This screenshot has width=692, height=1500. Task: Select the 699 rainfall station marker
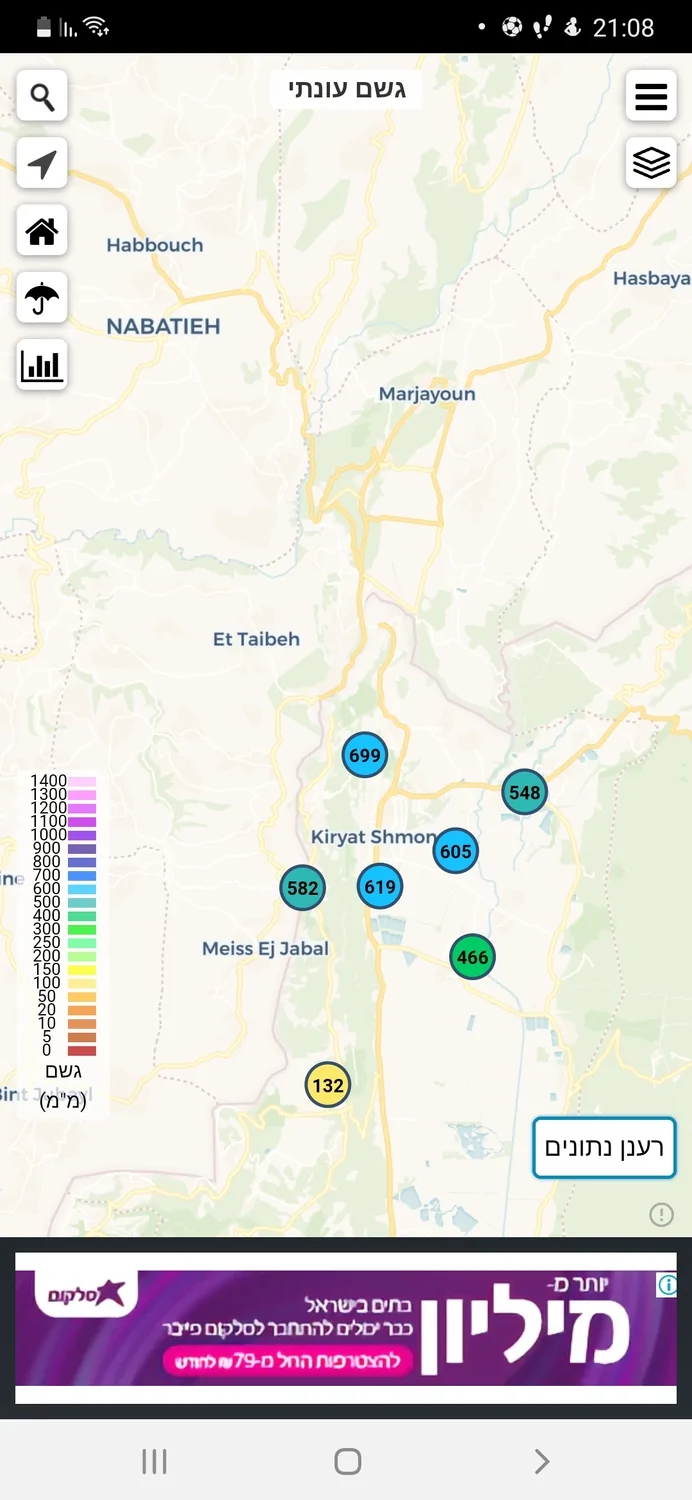[x=365, y=755]
